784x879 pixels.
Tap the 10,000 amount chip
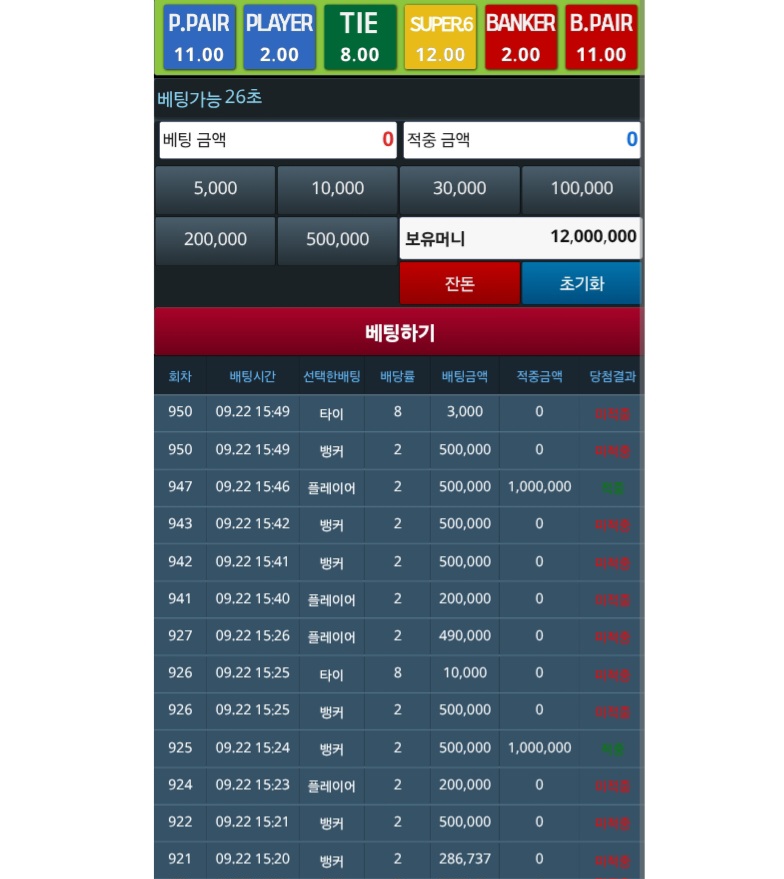(x=337, y=189)
